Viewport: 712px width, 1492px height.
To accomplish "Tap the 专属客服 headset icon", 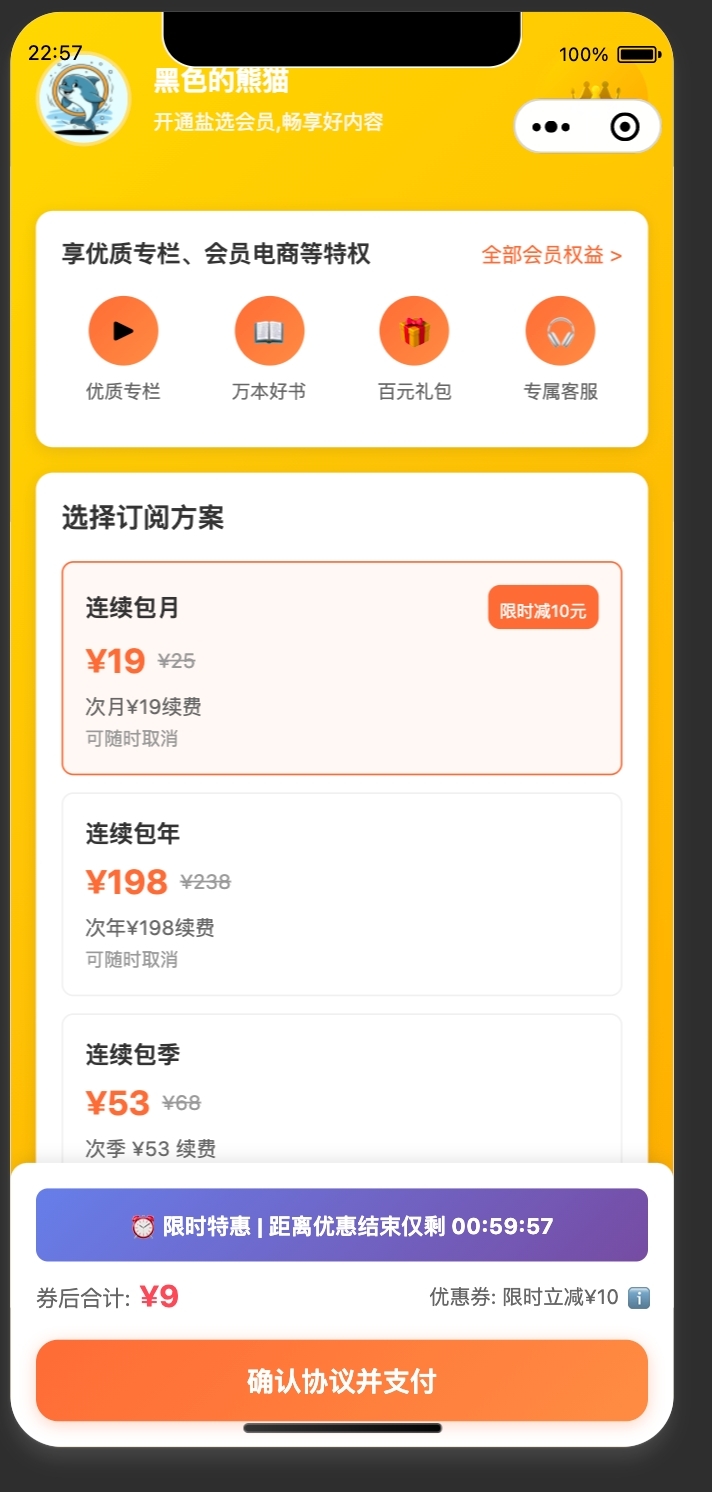I will pyautogui.click(x=560, y=331).
